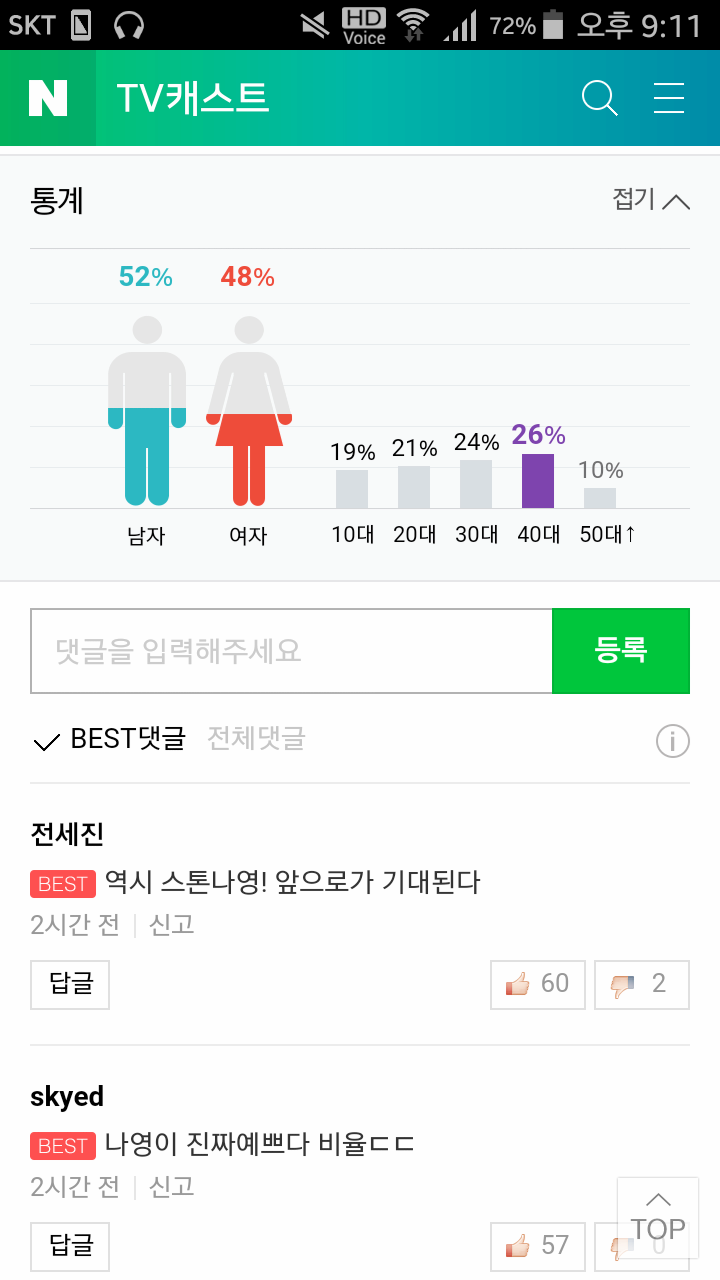Open search from the TV캐스트 header
The width and height of the screenshot is (720, 1280).
coord(599,98)
